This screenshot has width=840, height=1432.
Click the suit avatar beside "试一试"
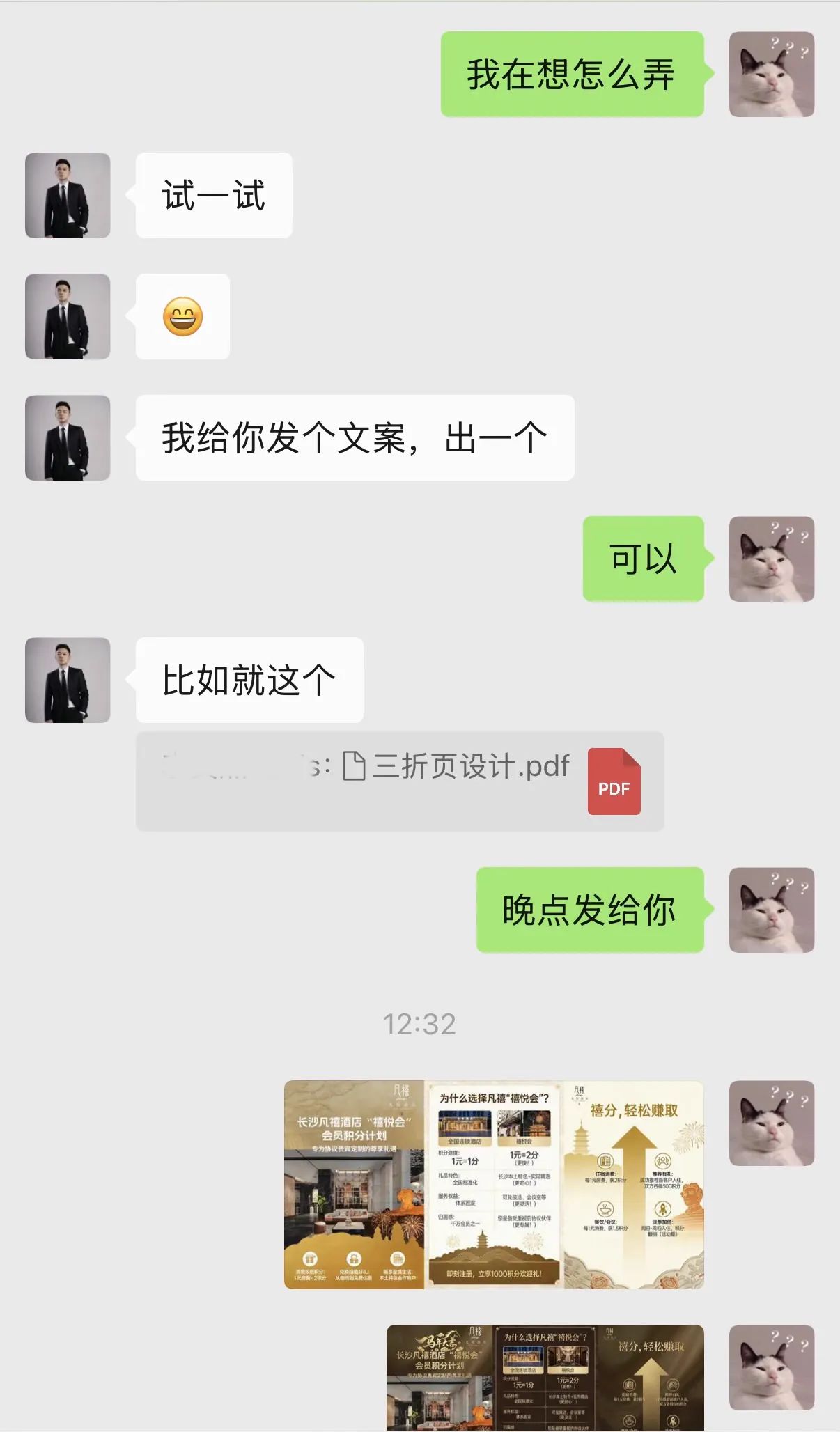[x=67, y=196]
